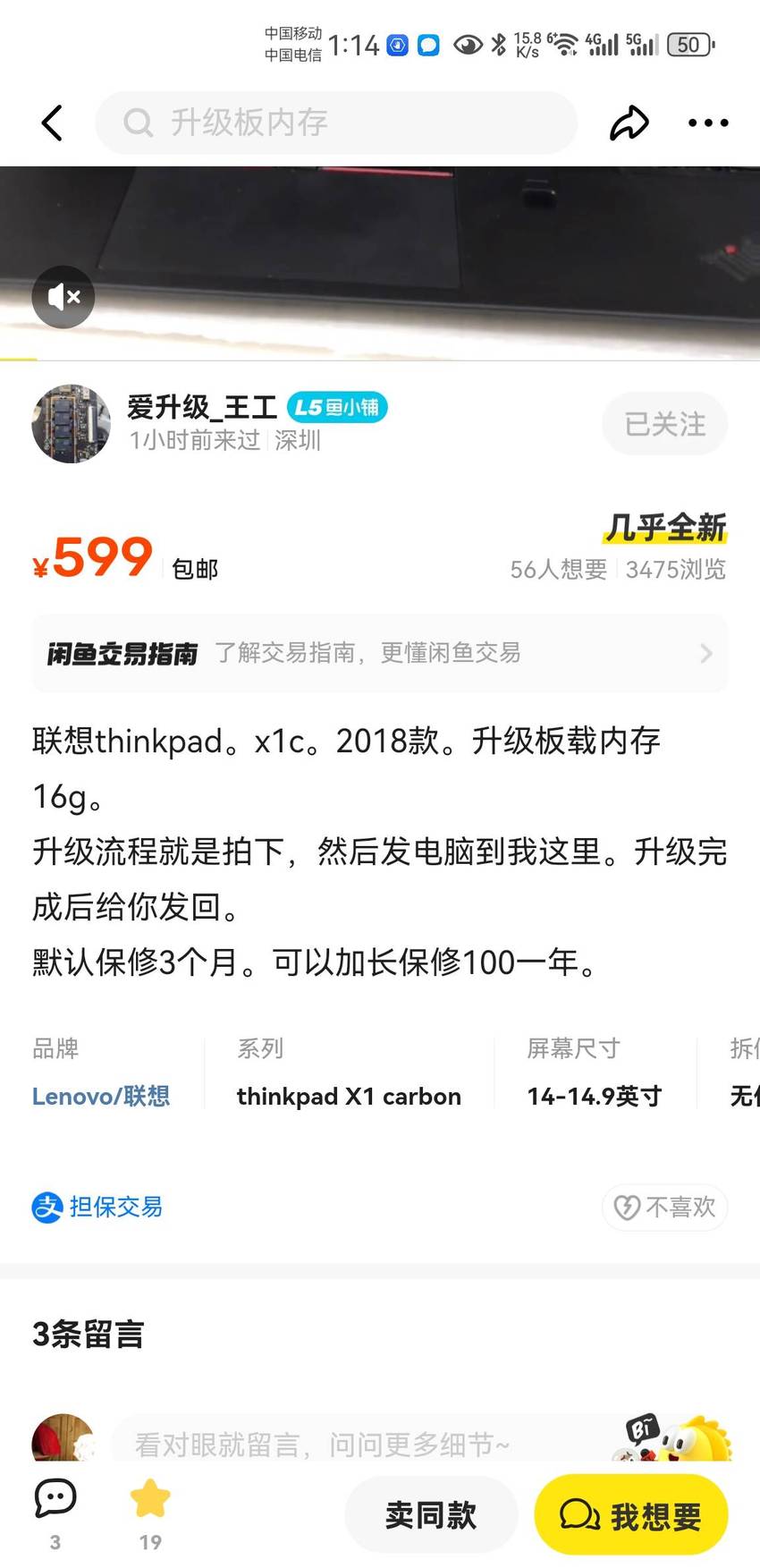
Task: Open the three-dot overflow menu
Action: tap(708, 123)
